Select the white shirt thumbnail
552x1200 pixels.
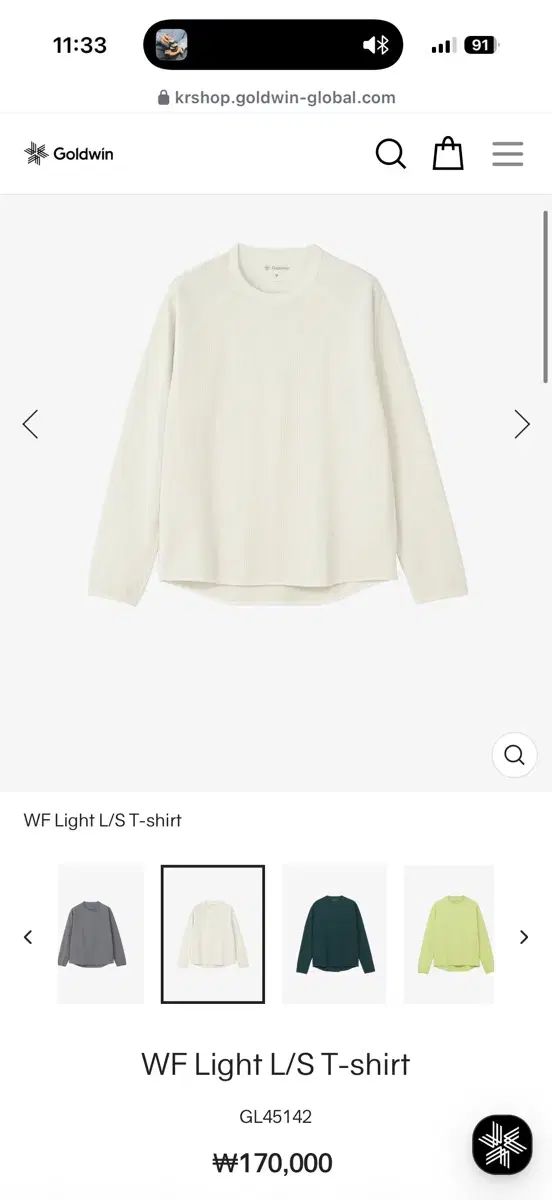pyautogui.click(x=213, y=934)
